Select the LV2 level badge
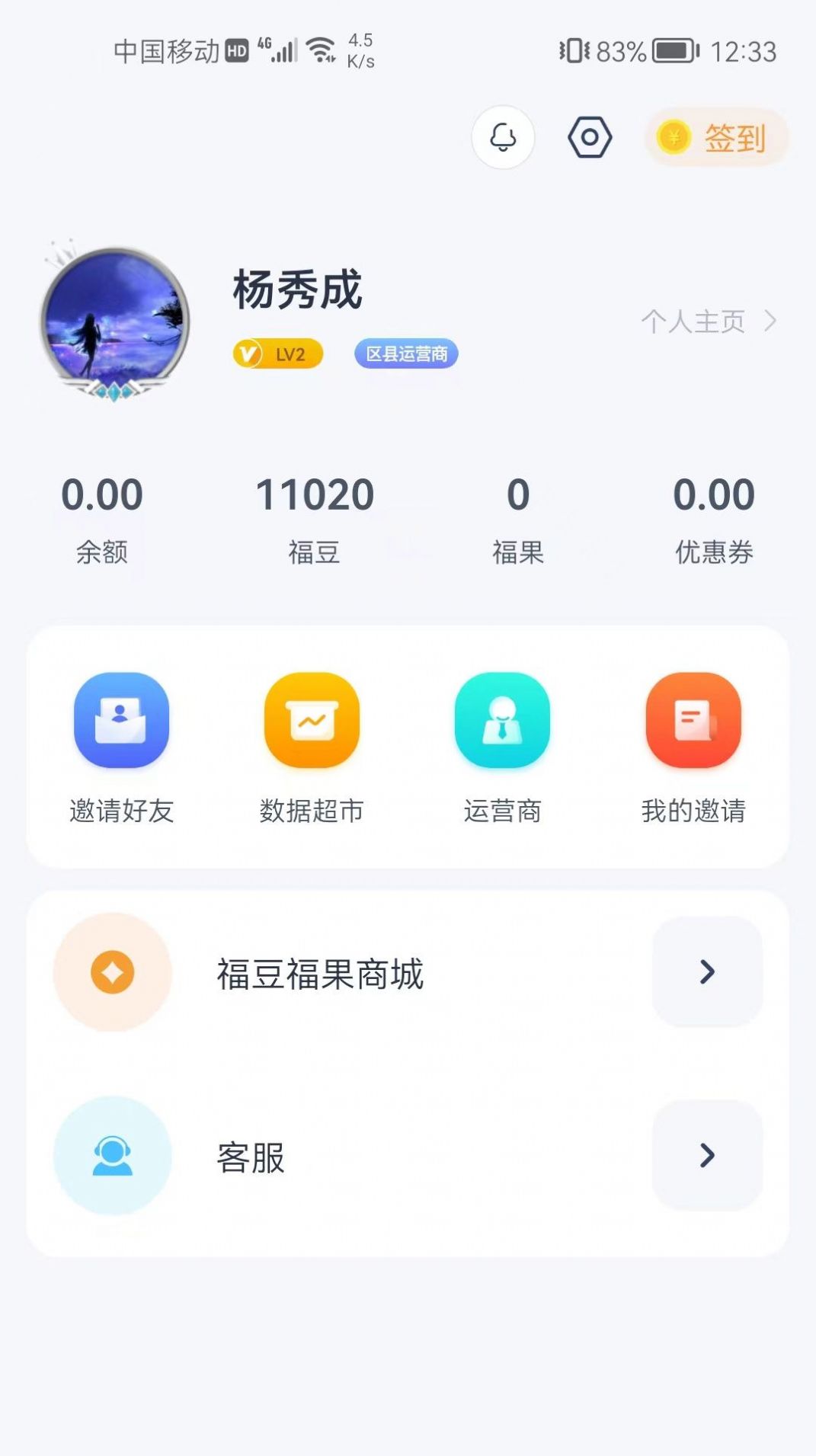This screenshot has height=1456, width=816. coord(279,354)
